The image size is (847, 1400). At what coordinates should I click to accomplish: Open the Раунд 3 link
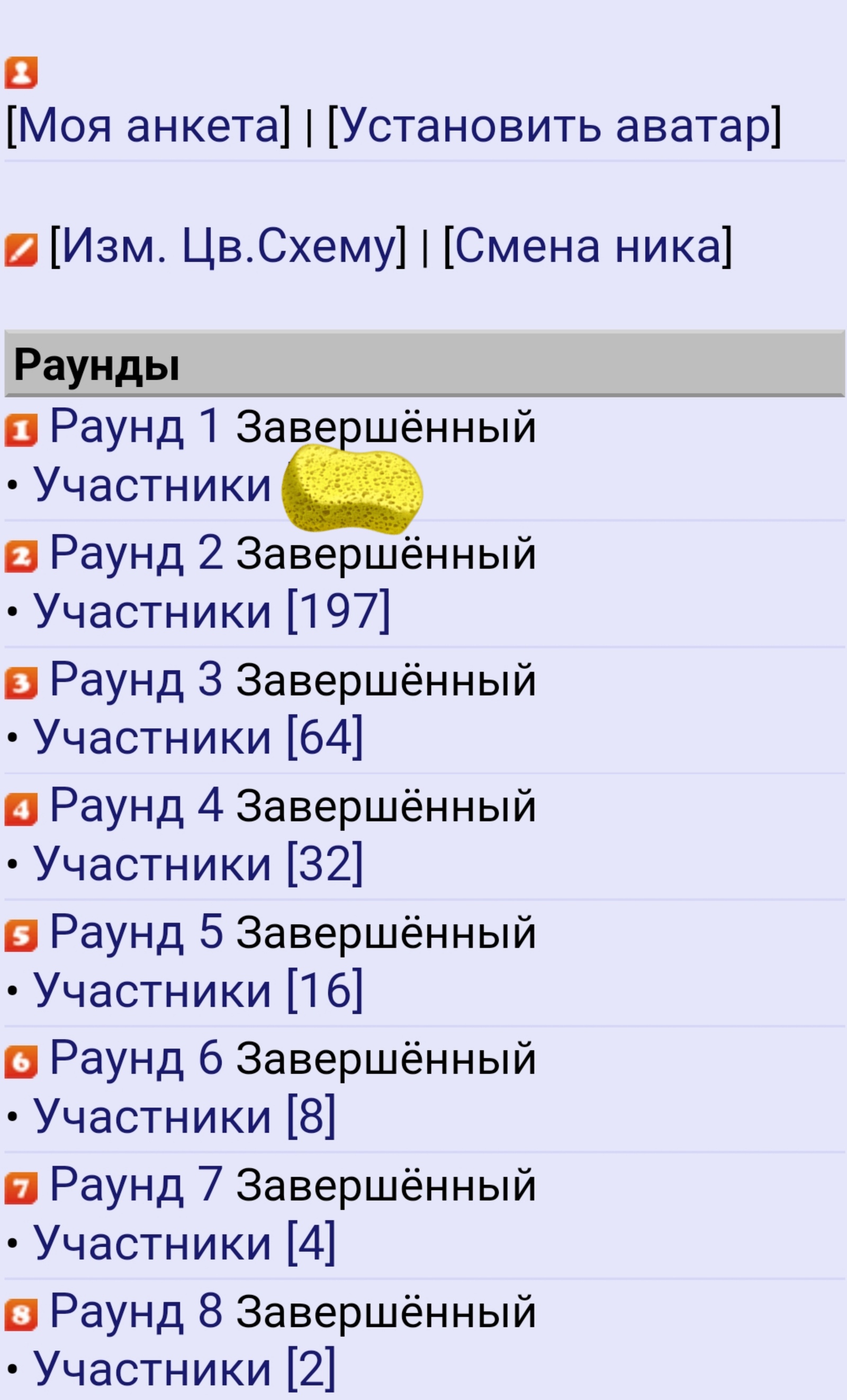pyautogui.click(x=136, y=679)
